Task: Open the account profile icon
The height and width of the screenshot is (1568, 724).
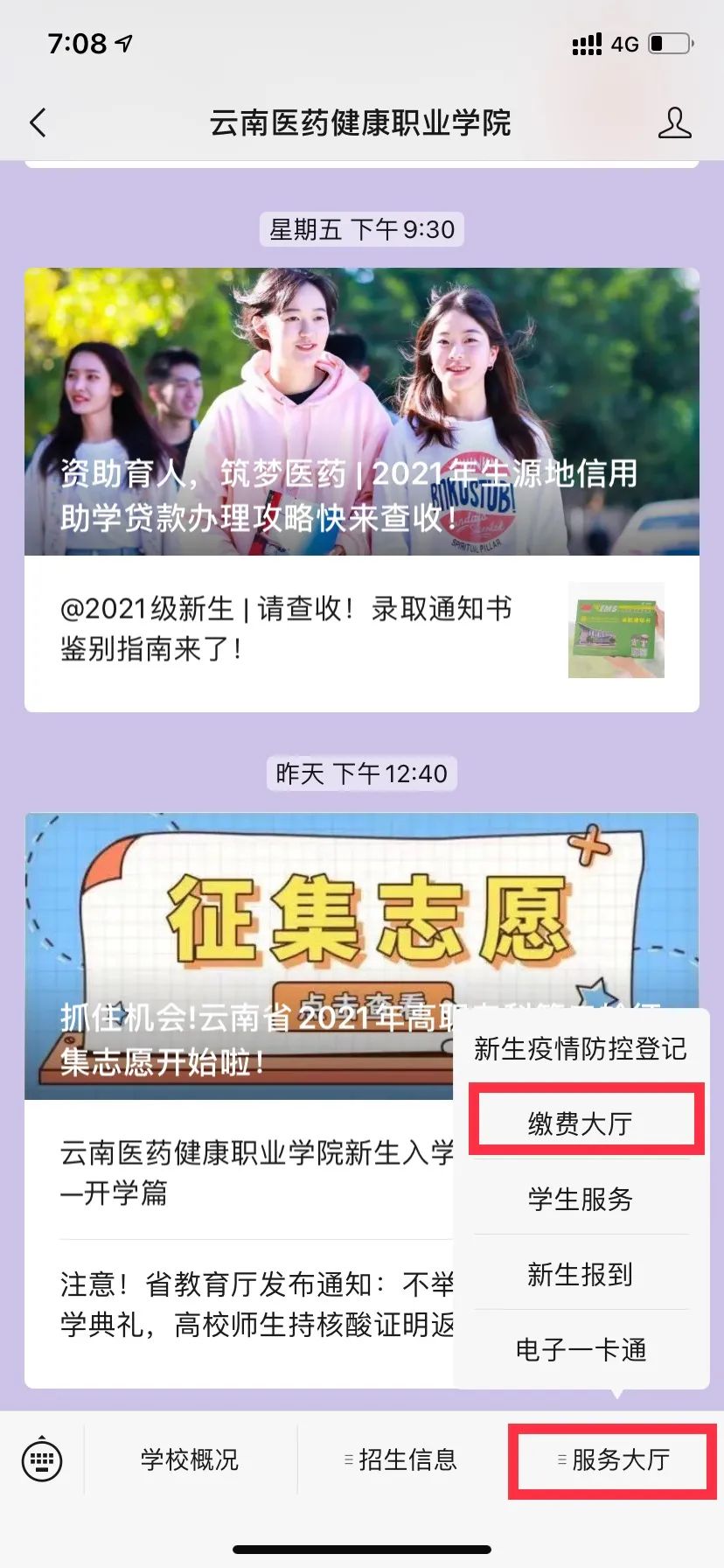Action: [x=673, y=123]
